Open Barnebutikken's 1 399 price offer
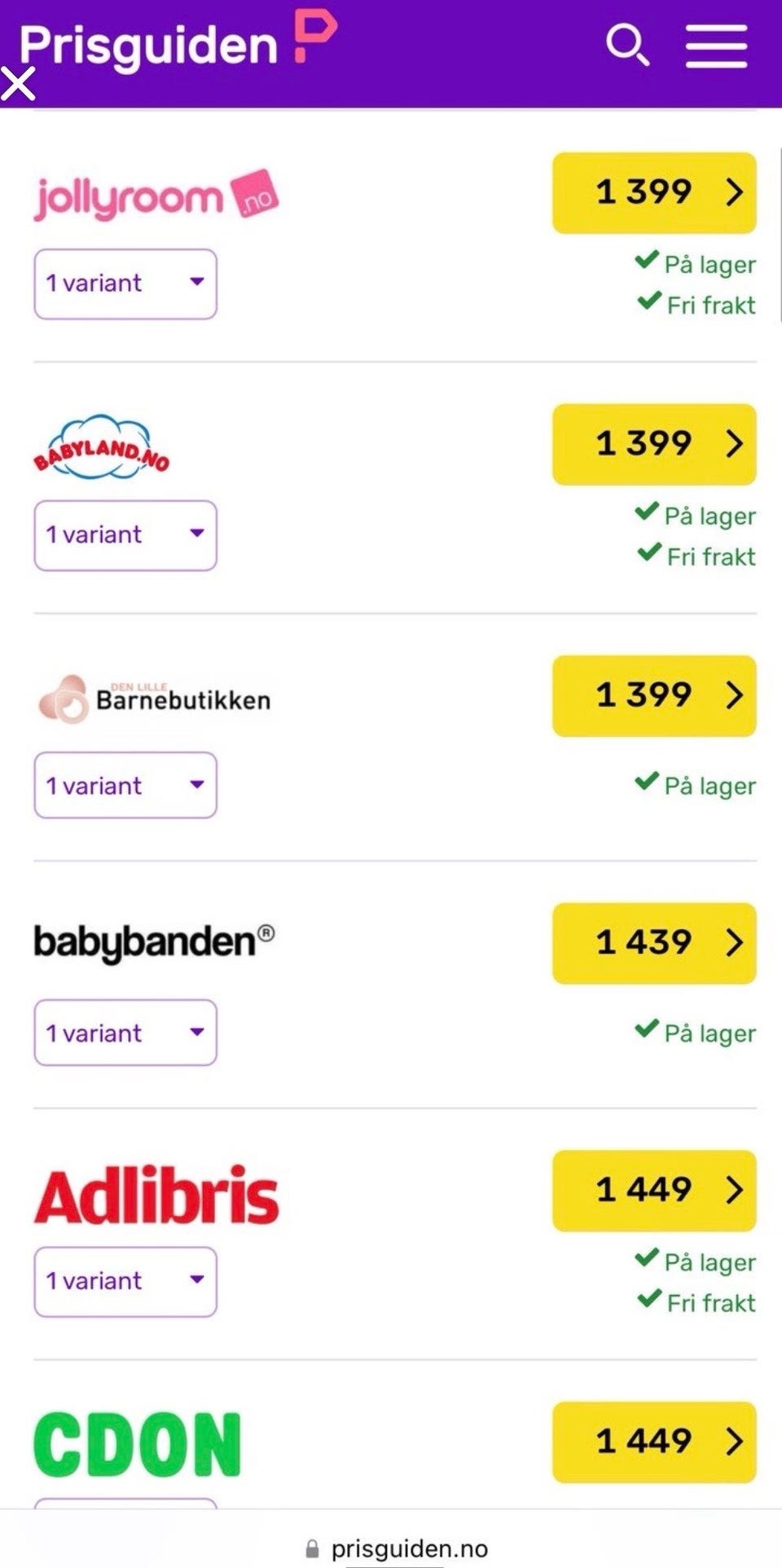The height and width of the screenshot is (1568, 782). click(x=654, y=696)
